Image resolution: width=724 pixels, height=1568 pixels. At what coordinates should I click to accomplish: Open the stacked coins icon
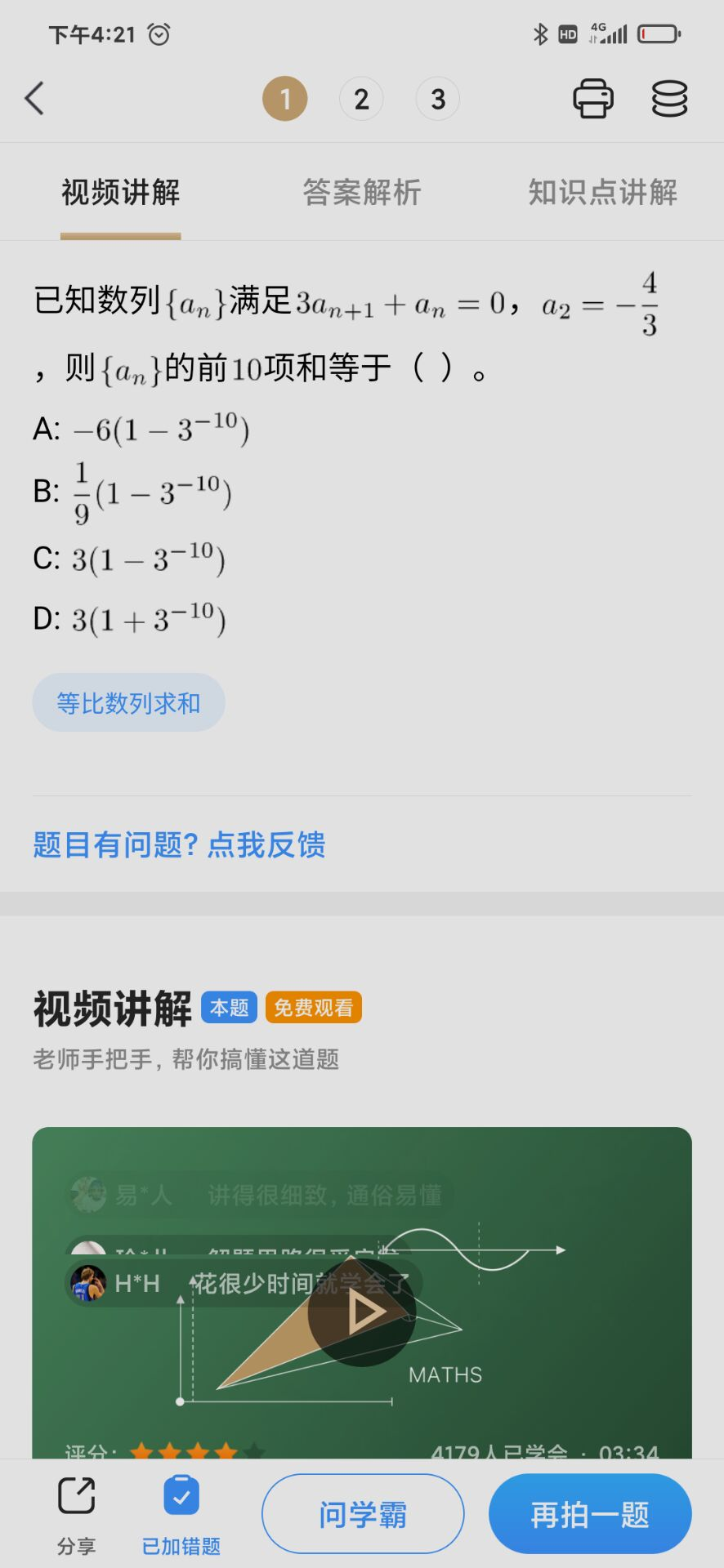[669, 99]
